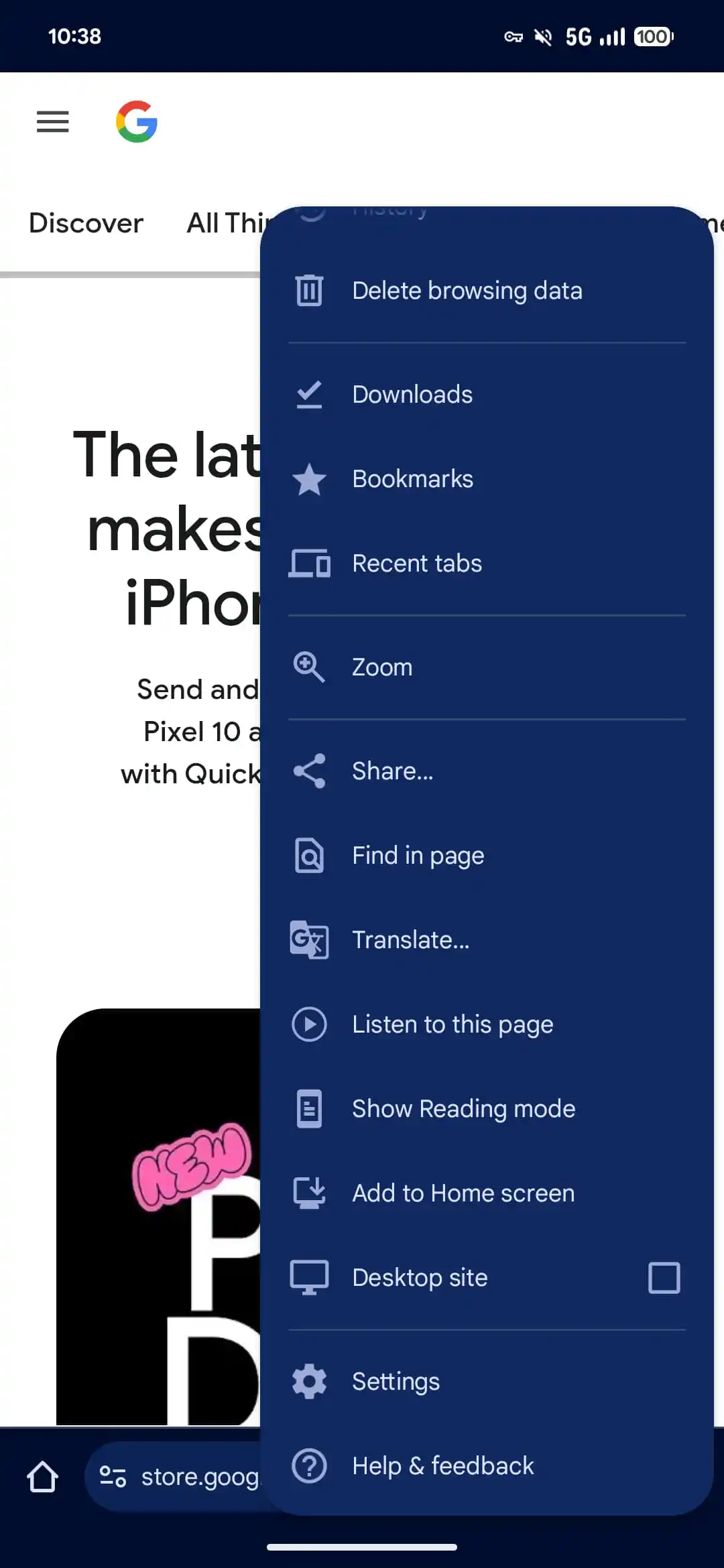The width and height of the screenshot is (724, 1568).
Task: Go to the browser home page icon
Action: tap(43, 1477)
